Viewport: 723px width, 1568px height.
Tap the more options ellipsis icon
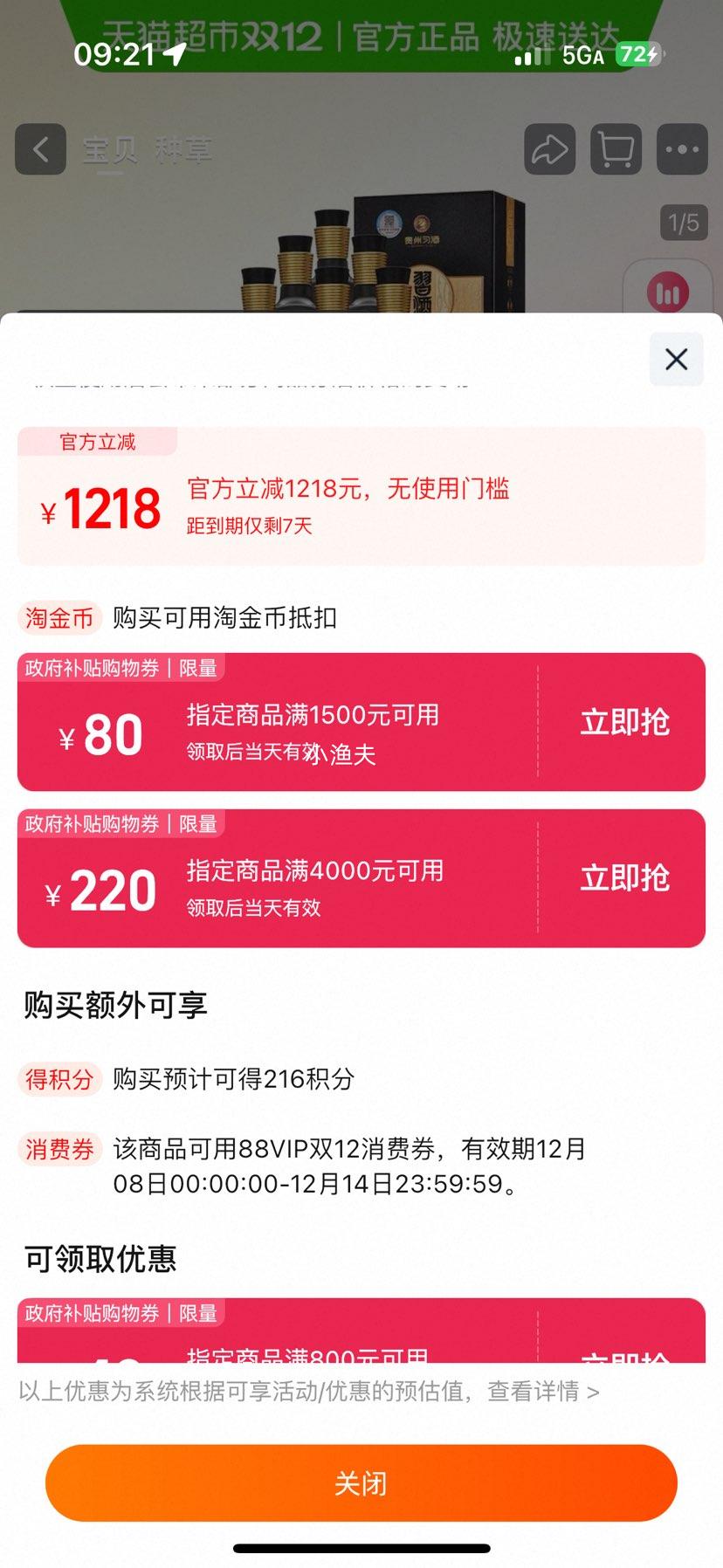click(681, 149)
